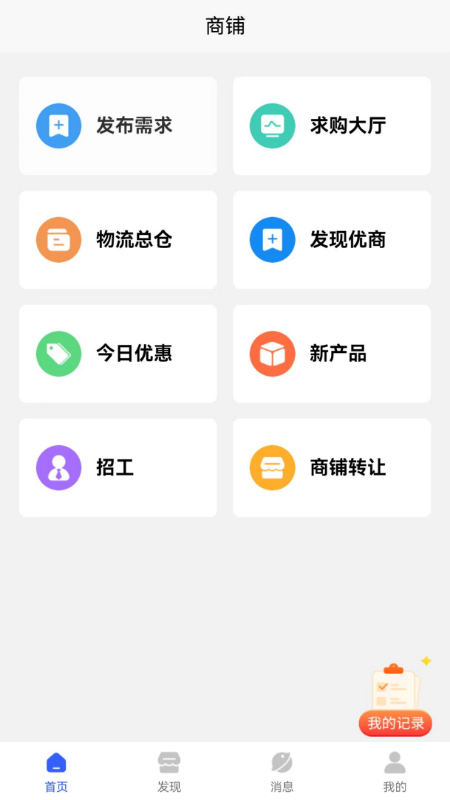Open 商铺转让 listings
This screenshot has height=800, width=450.
[x=332, y=468]
